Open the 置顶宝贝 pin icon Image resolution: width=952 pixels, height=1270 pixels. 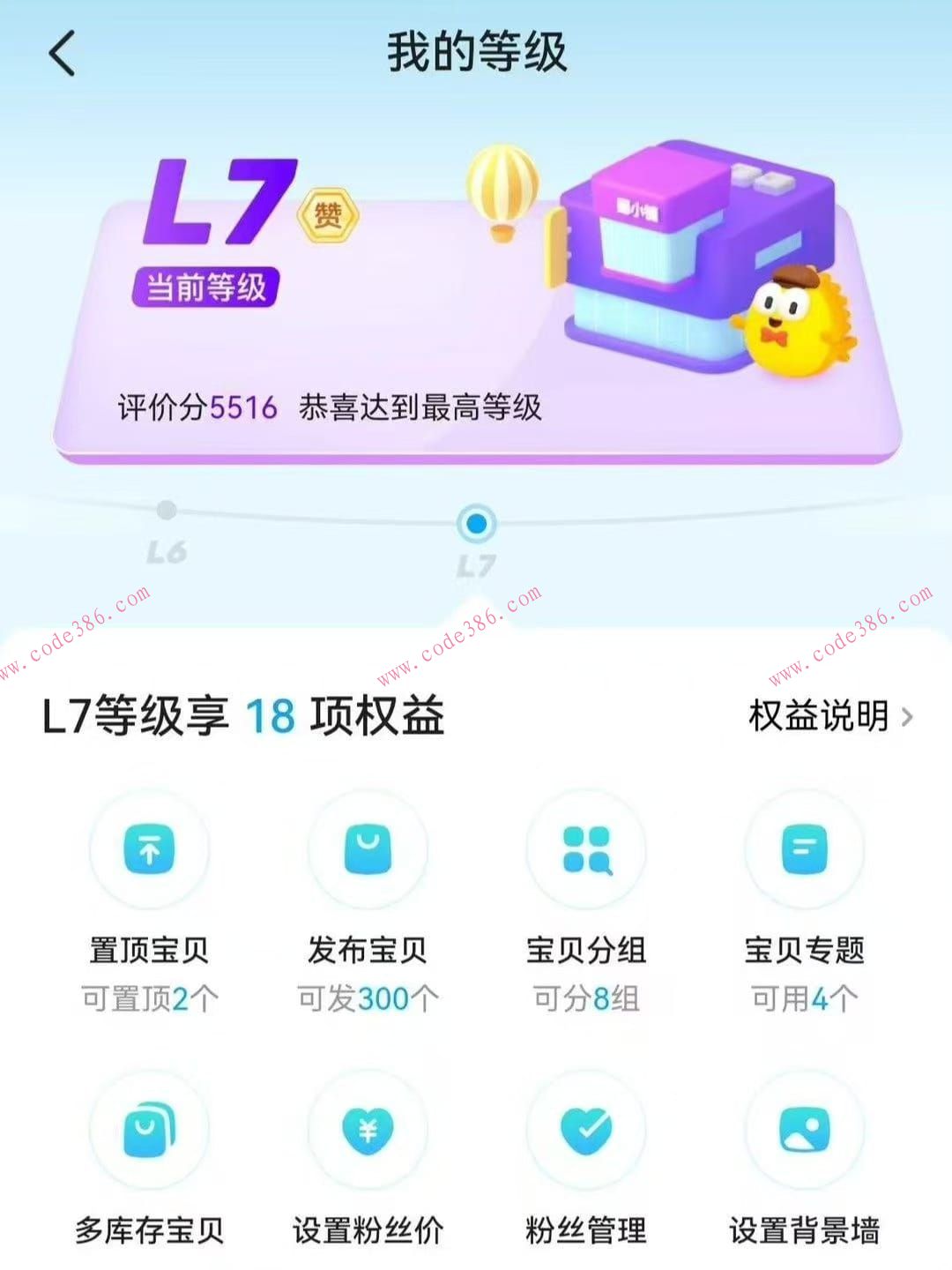pos(150,849)
